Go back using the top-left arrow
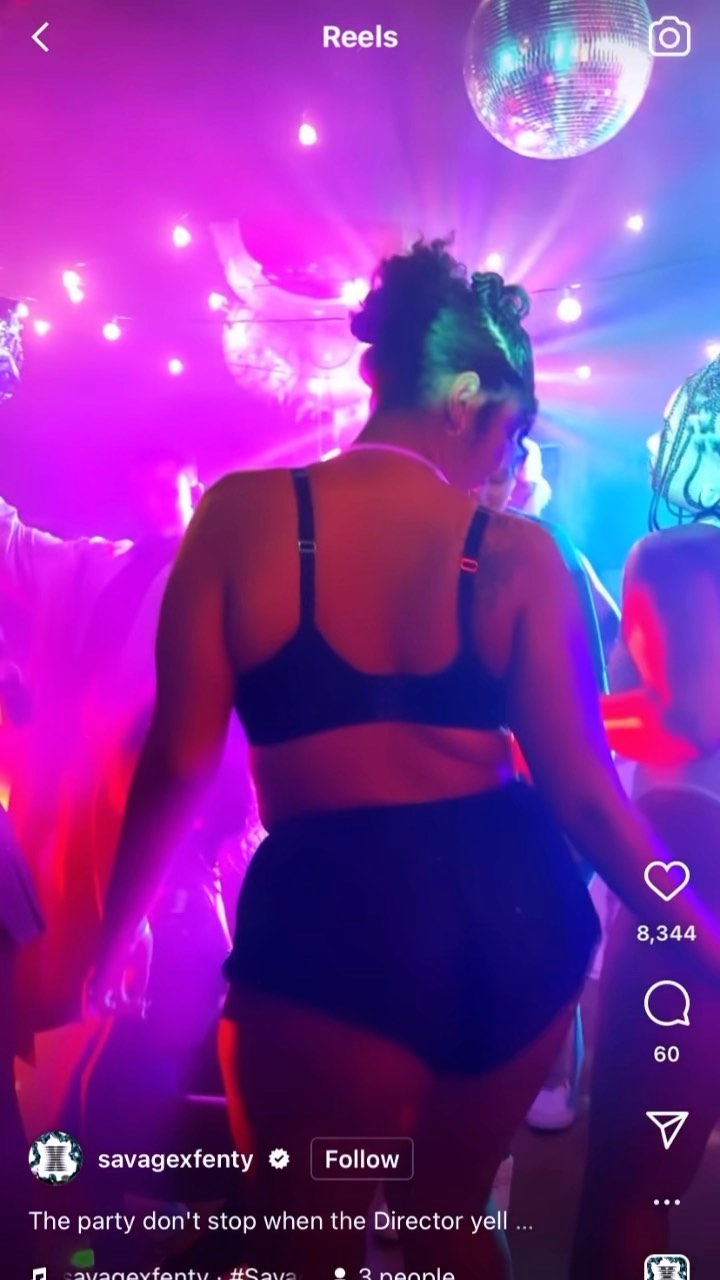Viewport: 720px width, 1280px height. click(40, 38)
